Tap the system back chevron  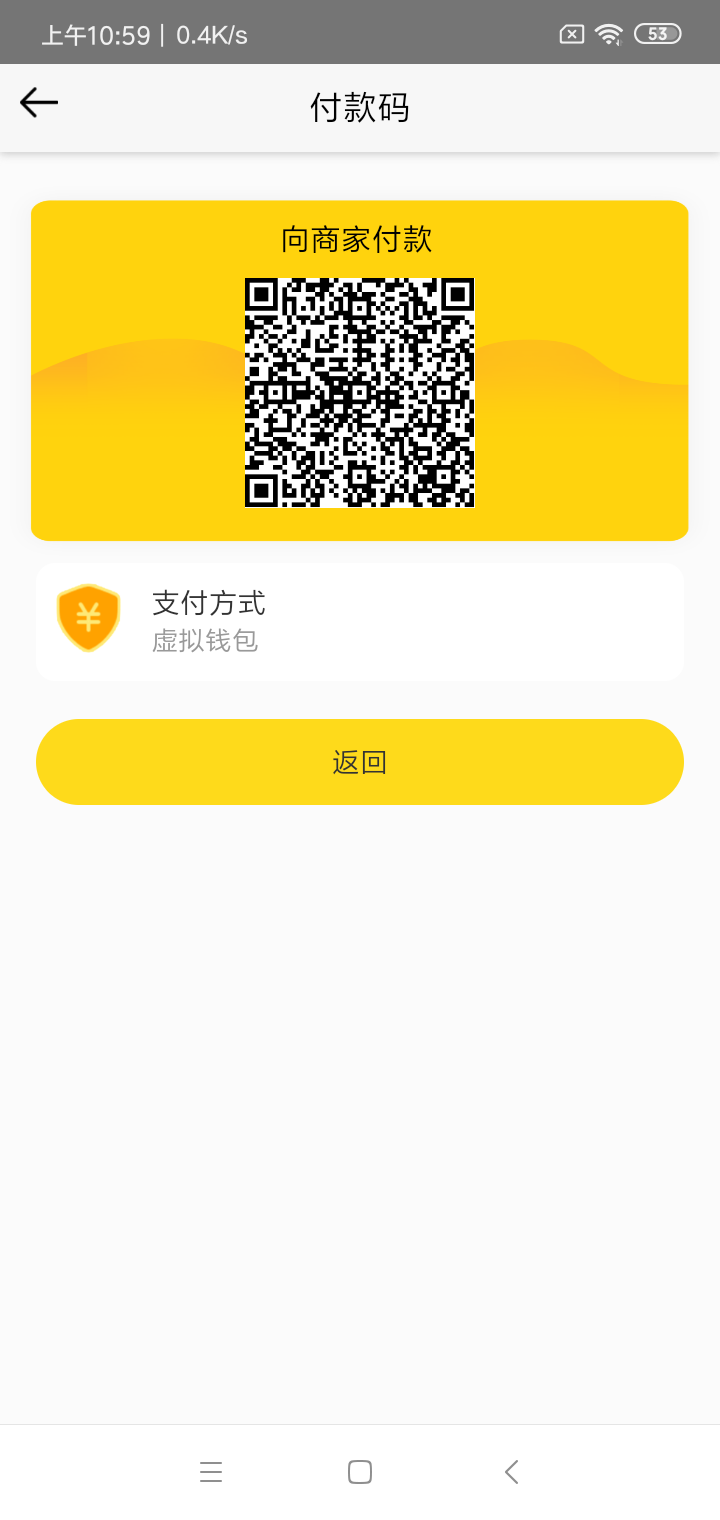click(x=511, y=1472)
